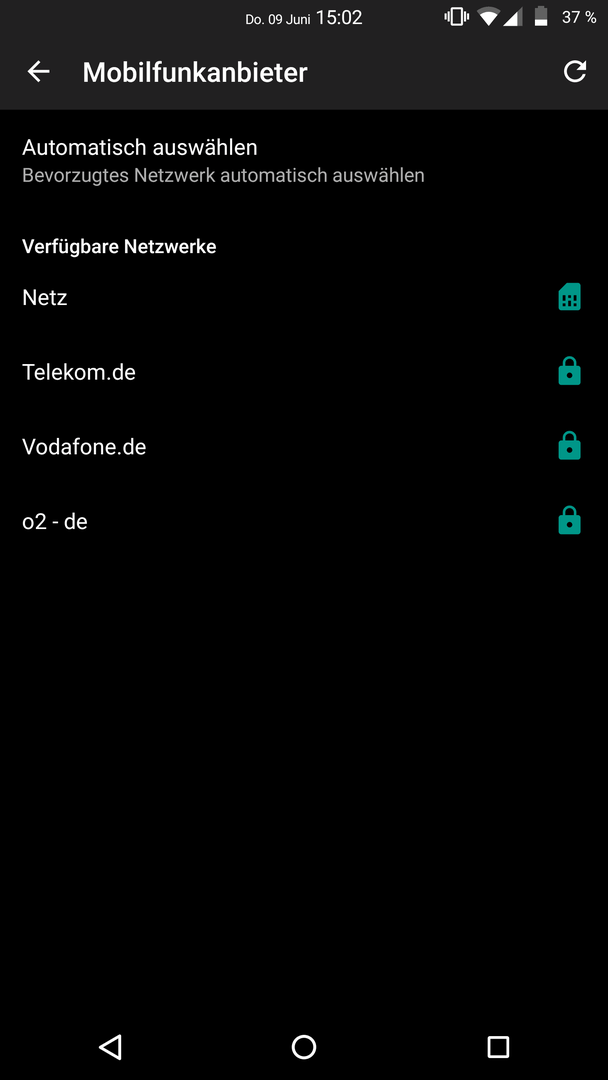Viewport: 608px width, 1080px height.
Task: Go back from Mobilfunkanbieter screen
Action: pos(39,72)
